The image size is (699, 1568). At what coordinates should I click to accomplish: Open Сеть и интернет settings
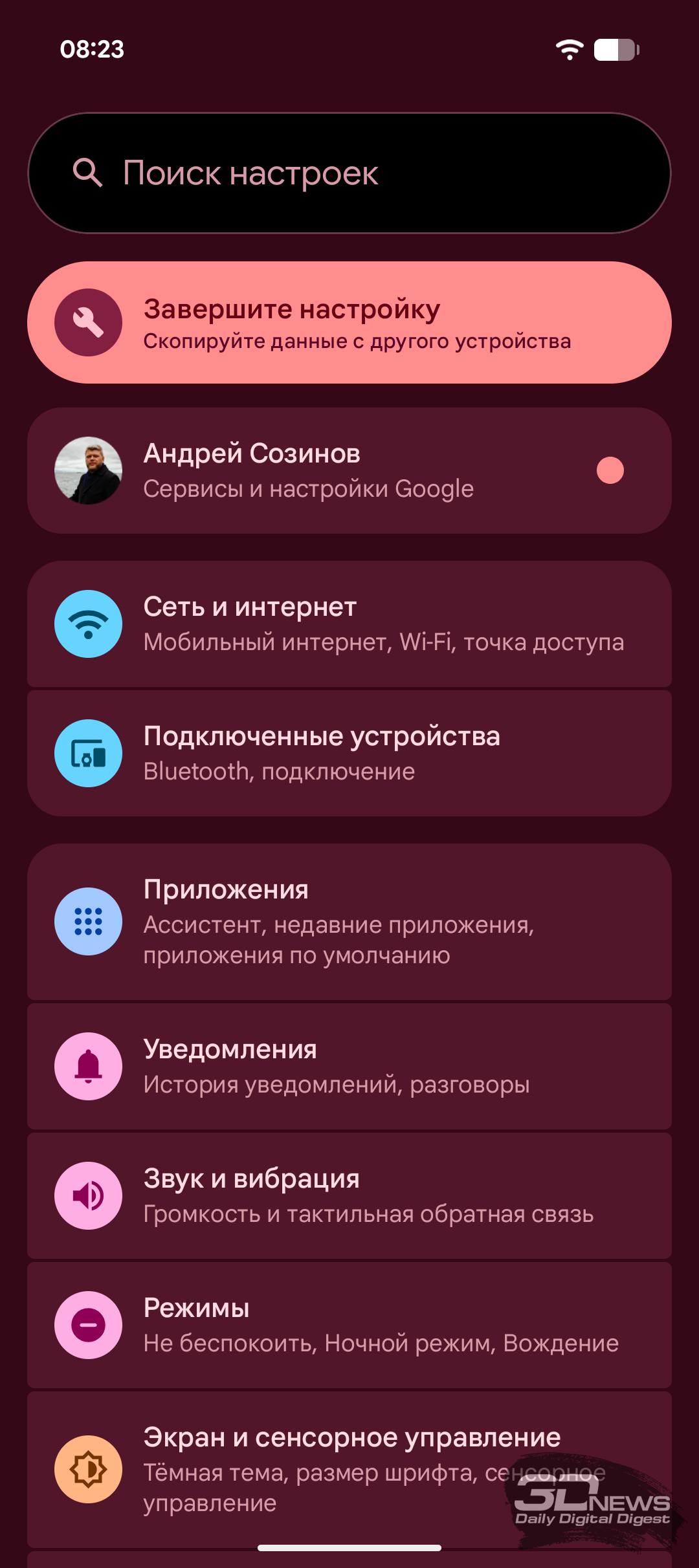(x=349, y=624)
